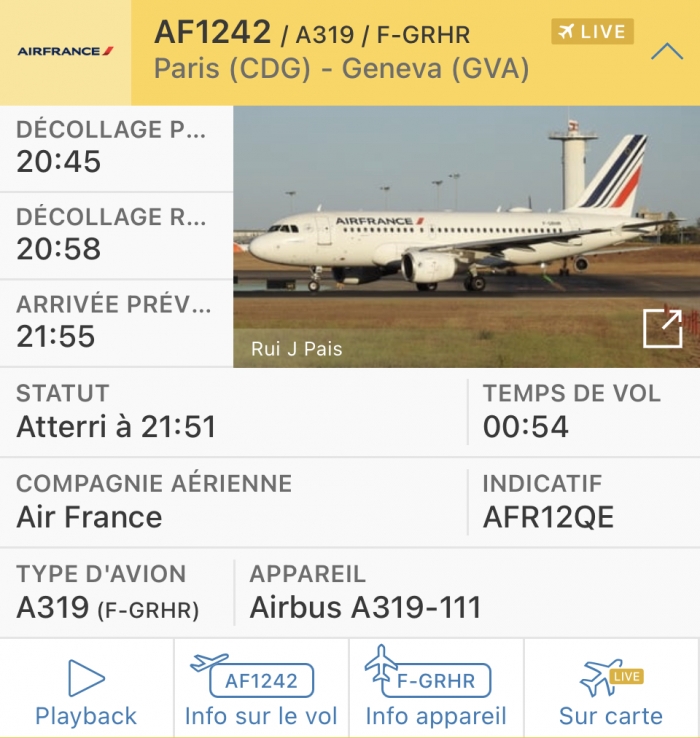Start flight Playback
700x738 pixels.
86,692
